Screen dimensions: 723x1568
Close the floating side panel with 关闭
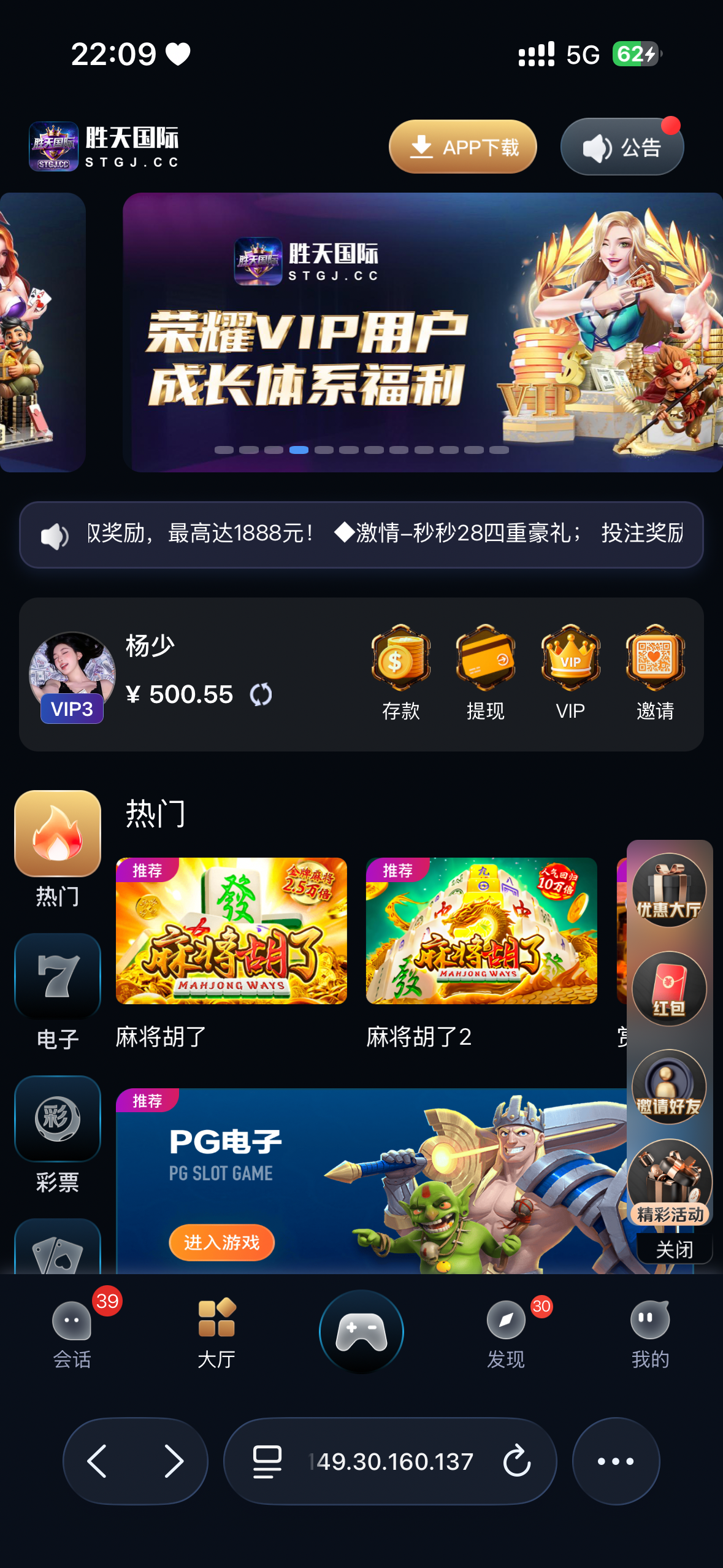click(x=674, y=1249)
